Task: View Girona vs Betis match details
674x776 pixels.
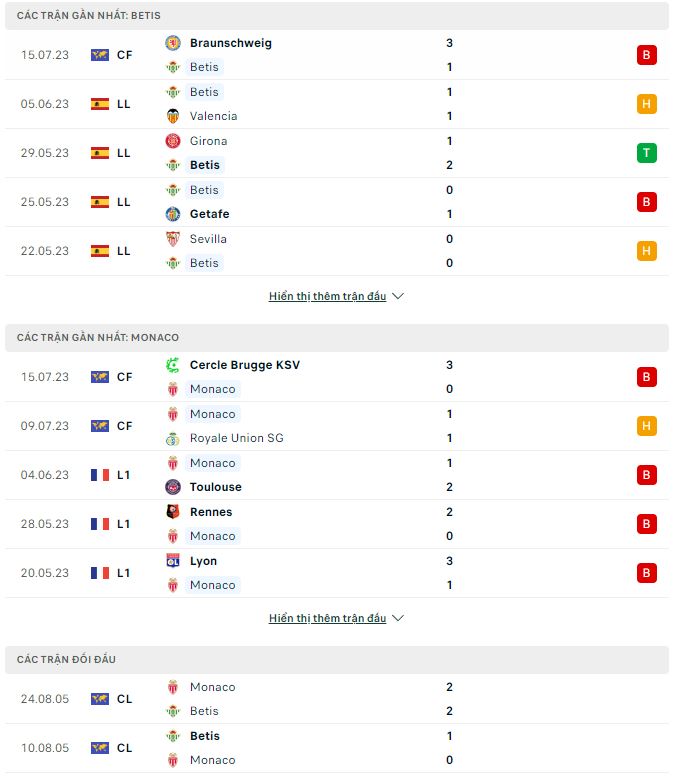Action: (336, 153)
